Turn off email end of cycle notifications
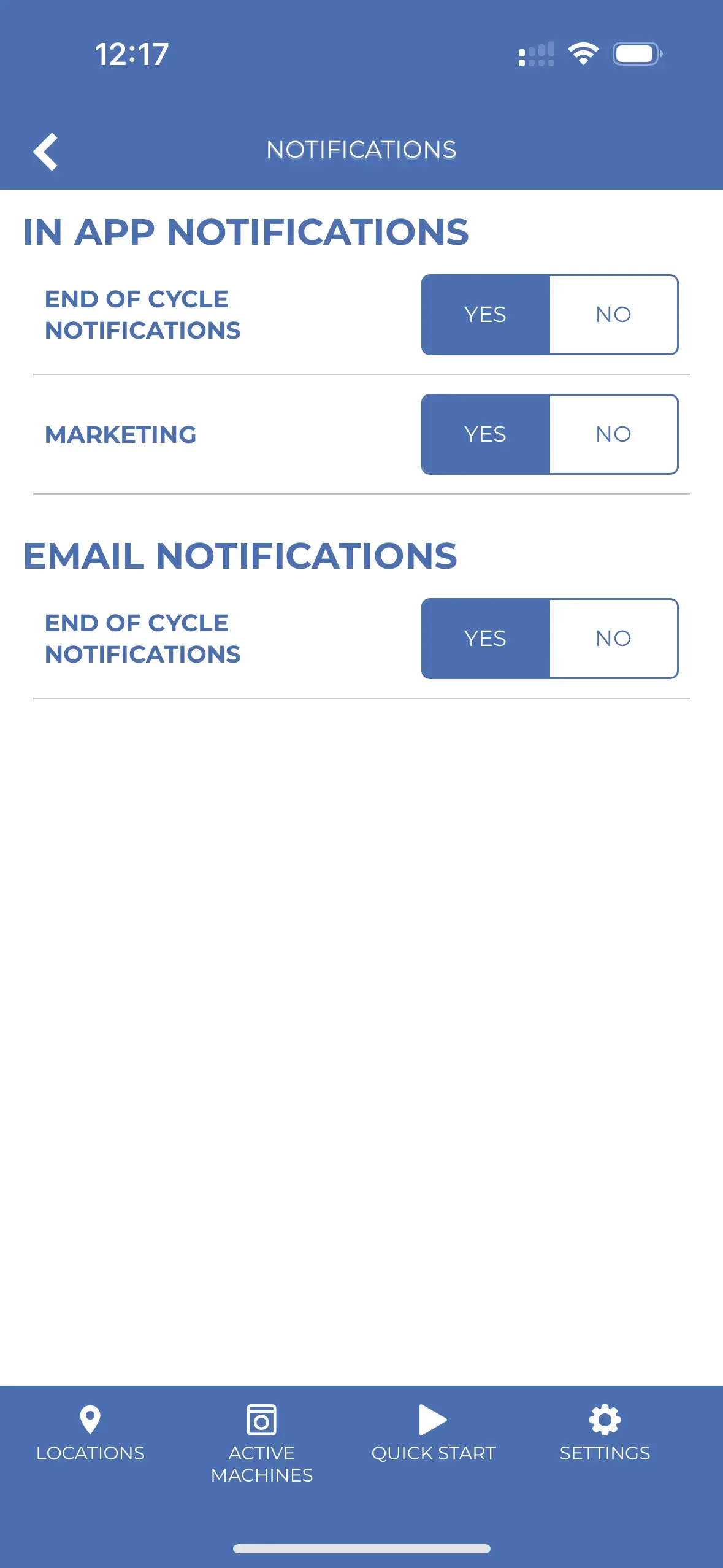723x1568 pixels. [x=613, y=639]
